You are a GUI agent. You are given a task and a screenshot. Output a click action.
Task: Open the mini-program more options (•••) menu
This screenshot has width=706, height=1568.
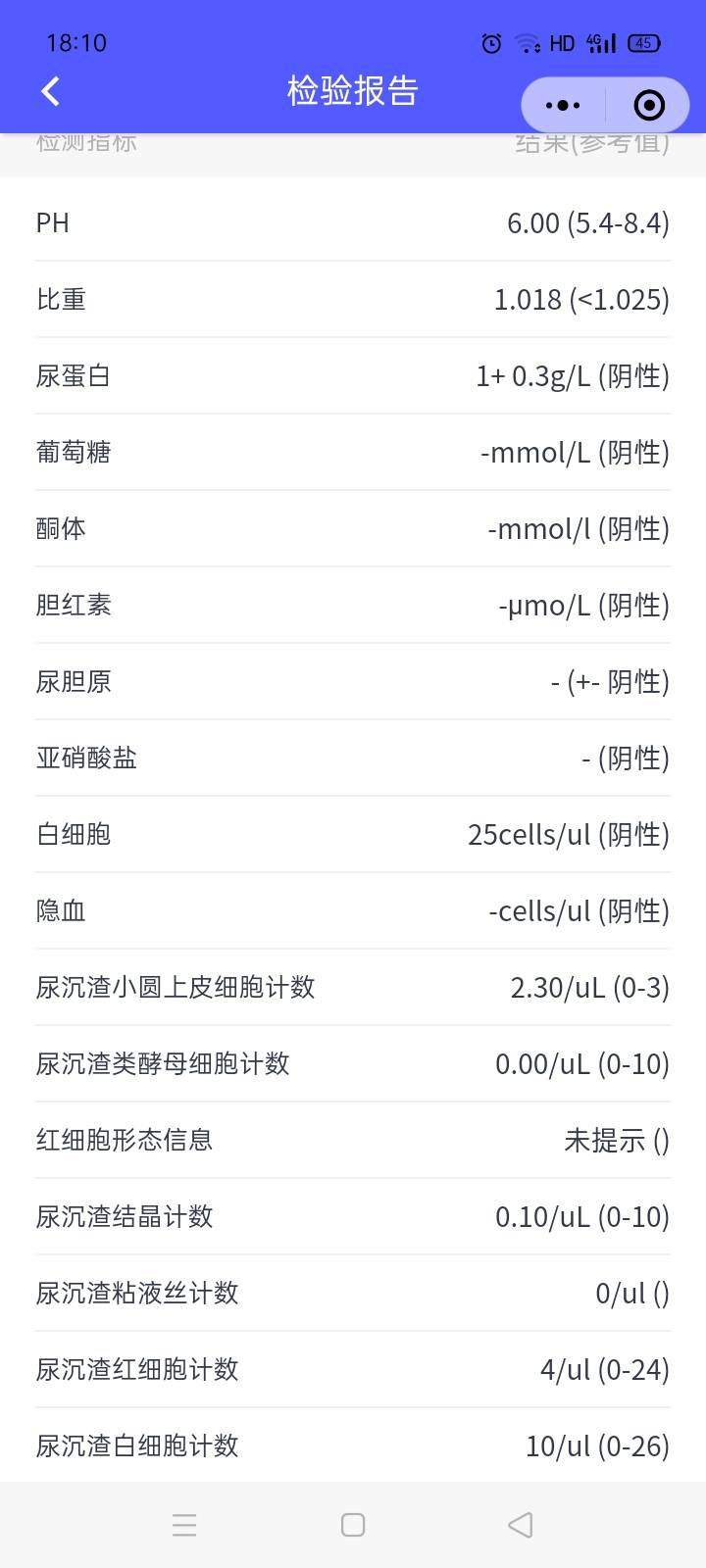coord(562,105)
